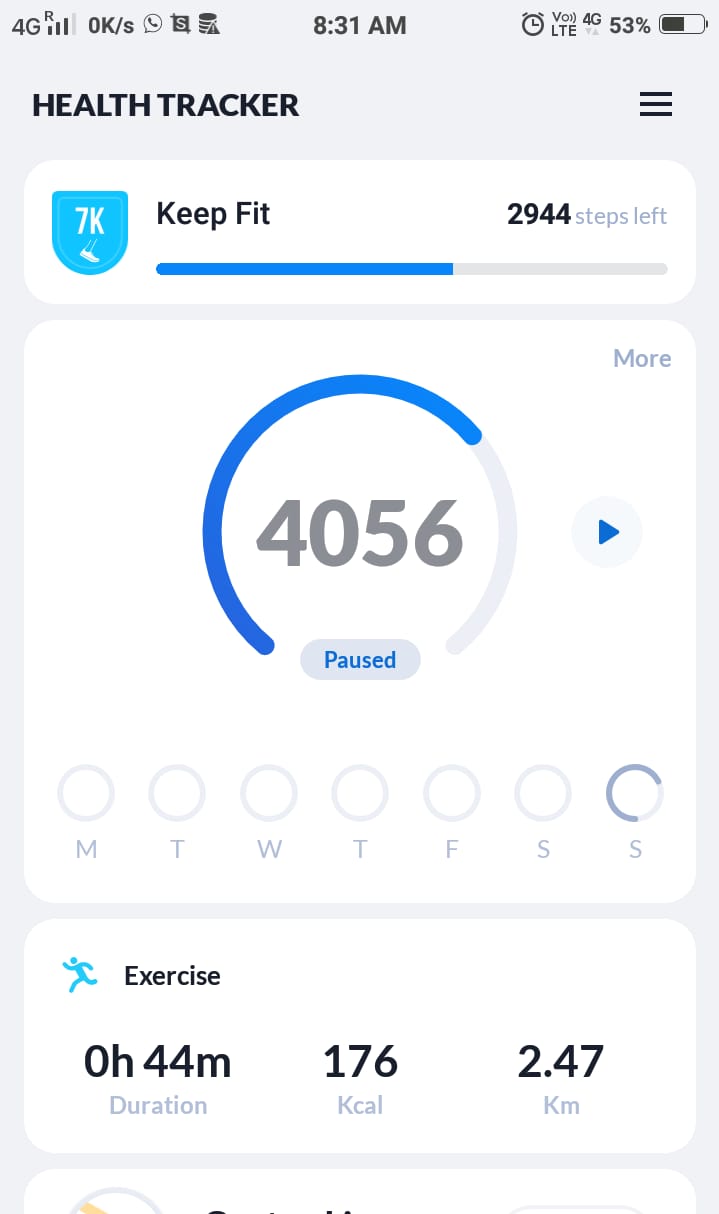Open the hamburger menu
The height and width of the screenshot is (1214, 719).
pos(656,104)
